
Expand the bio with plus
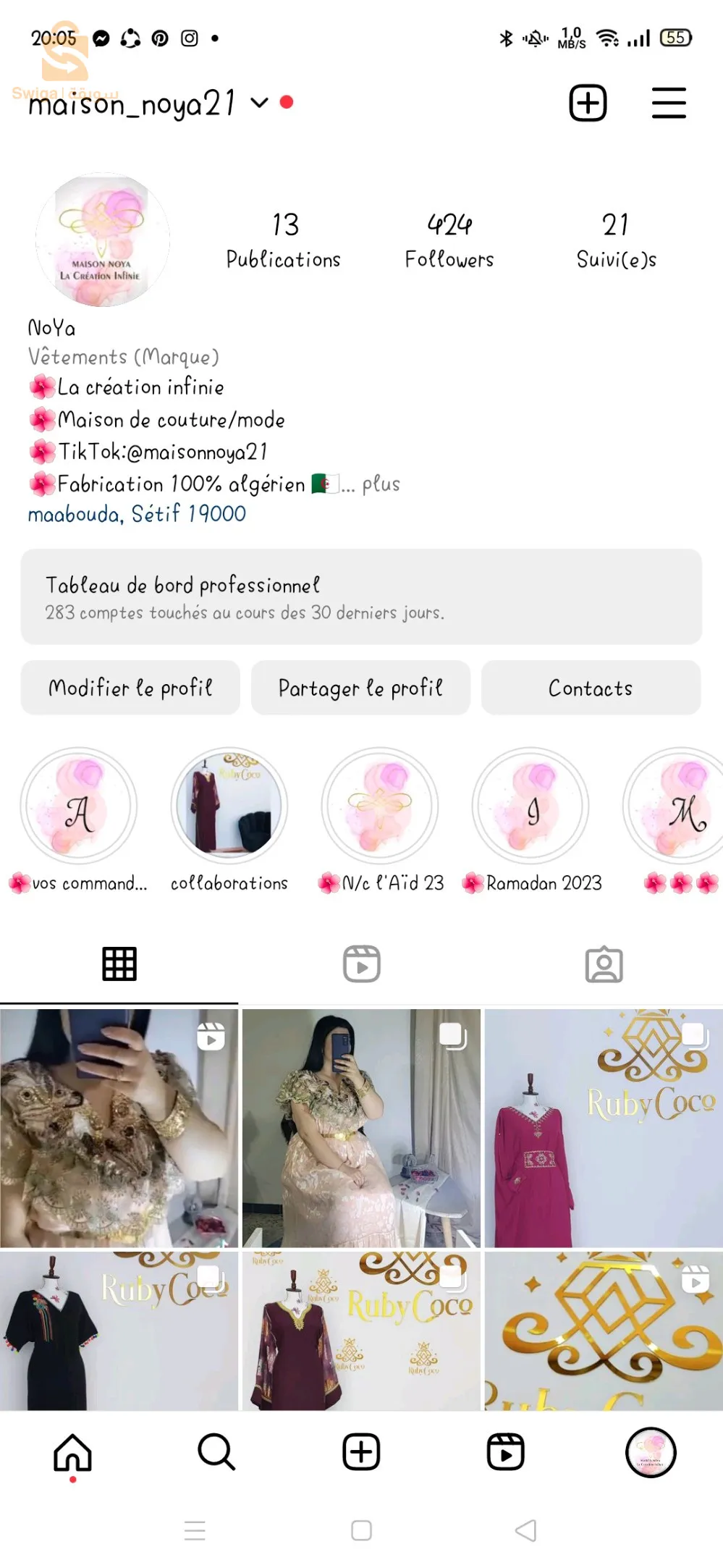[x=381, y=484]
